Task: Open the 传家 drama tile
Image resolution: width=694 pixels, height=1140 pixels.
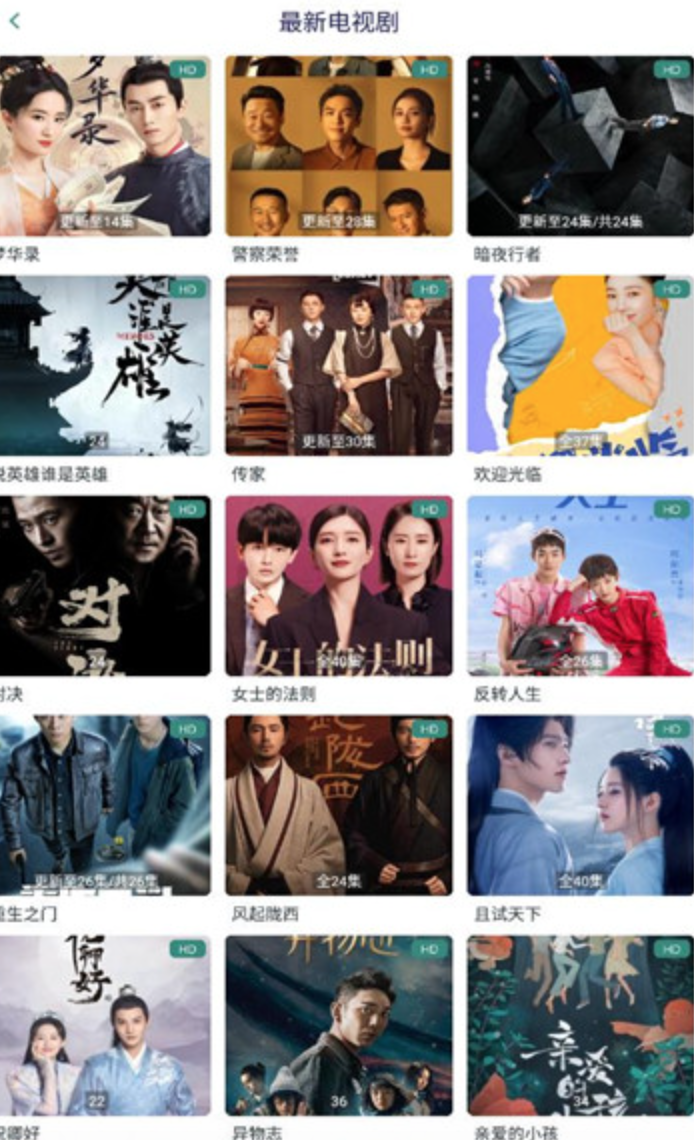Action: [x=339, y=366]
